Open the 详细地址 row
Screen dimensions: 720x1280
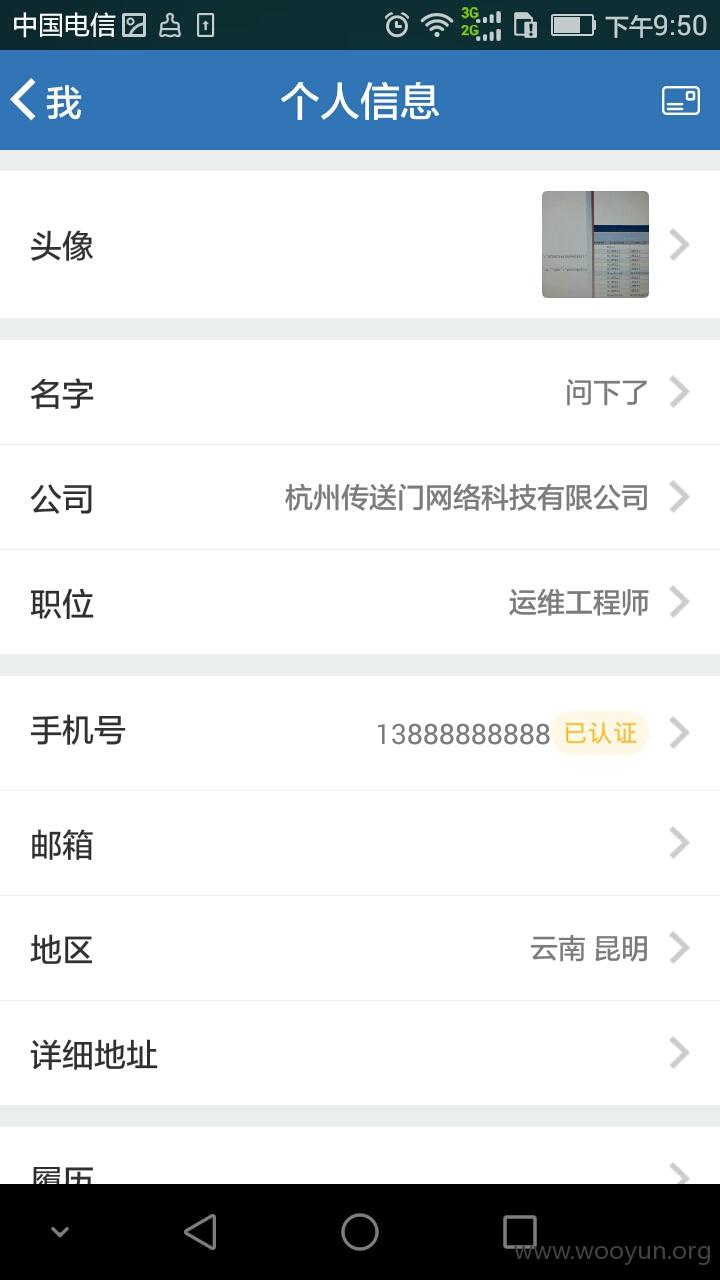360,1054
